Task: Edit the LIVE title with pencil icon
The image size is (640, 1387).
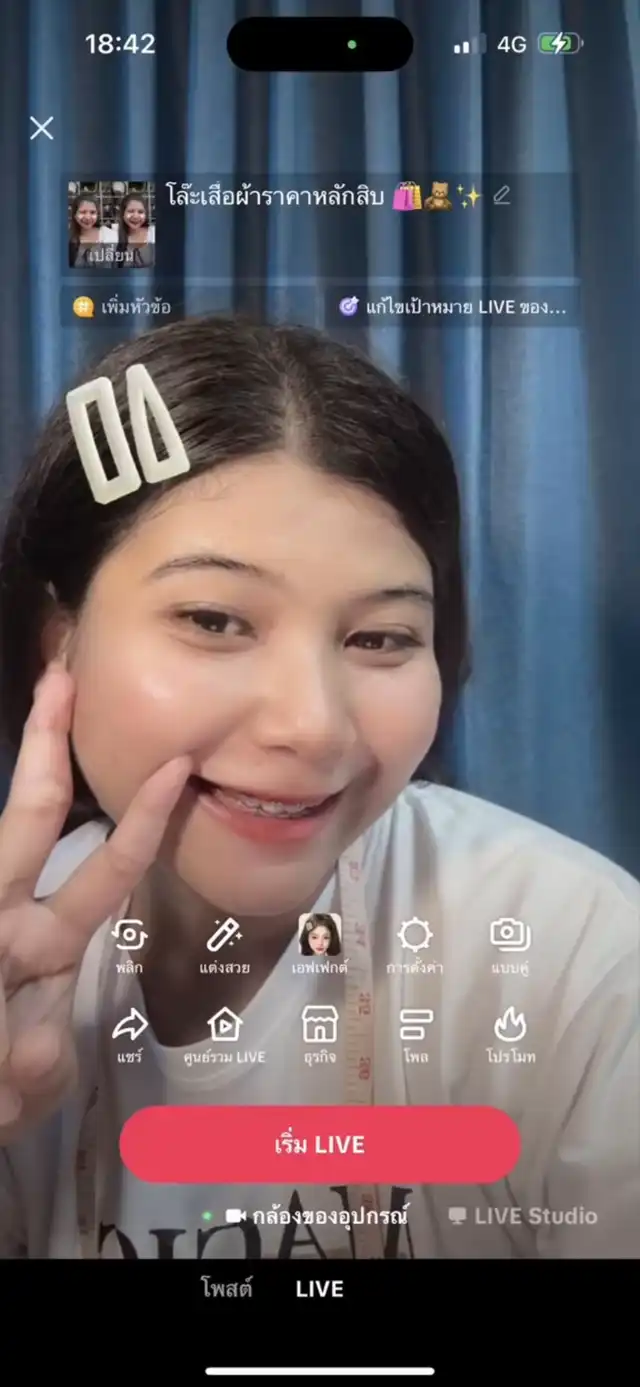Action: tap(502, 196)
